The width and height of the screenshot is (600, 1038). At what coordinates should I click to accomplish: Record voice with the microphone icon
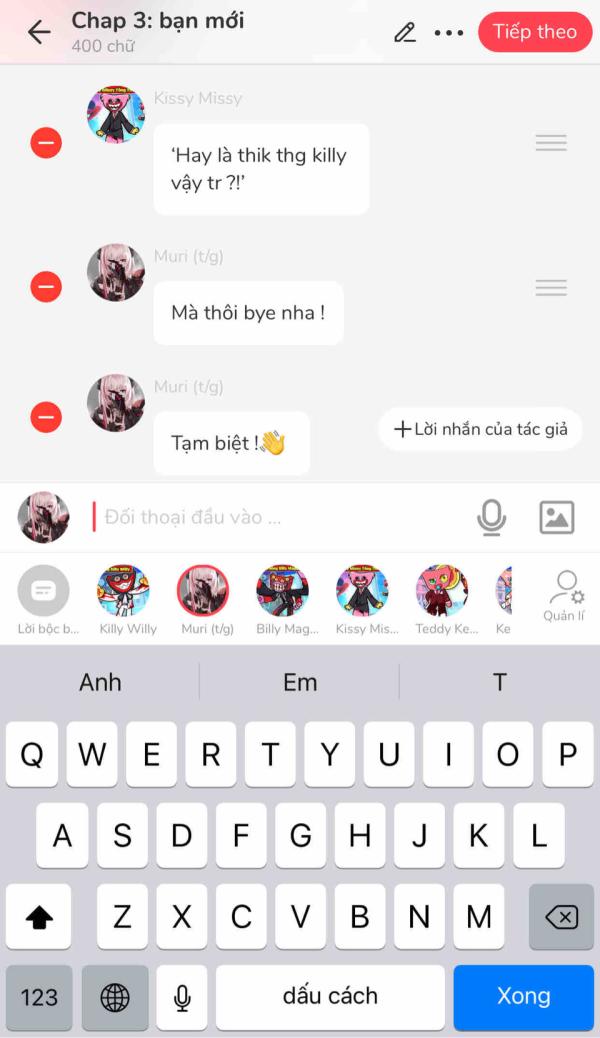point(491,517)
